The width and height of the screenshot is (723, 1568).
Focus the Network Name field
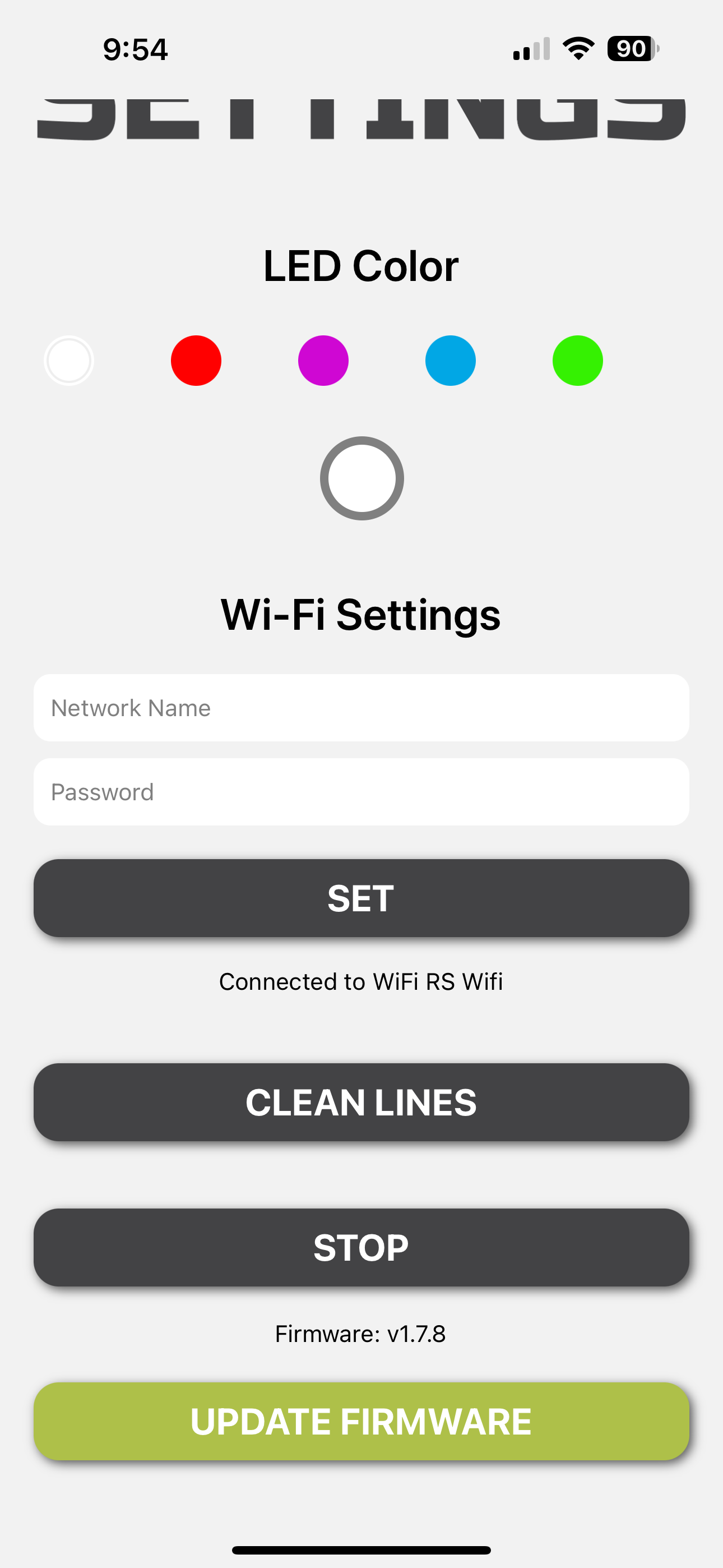point(361,708)
